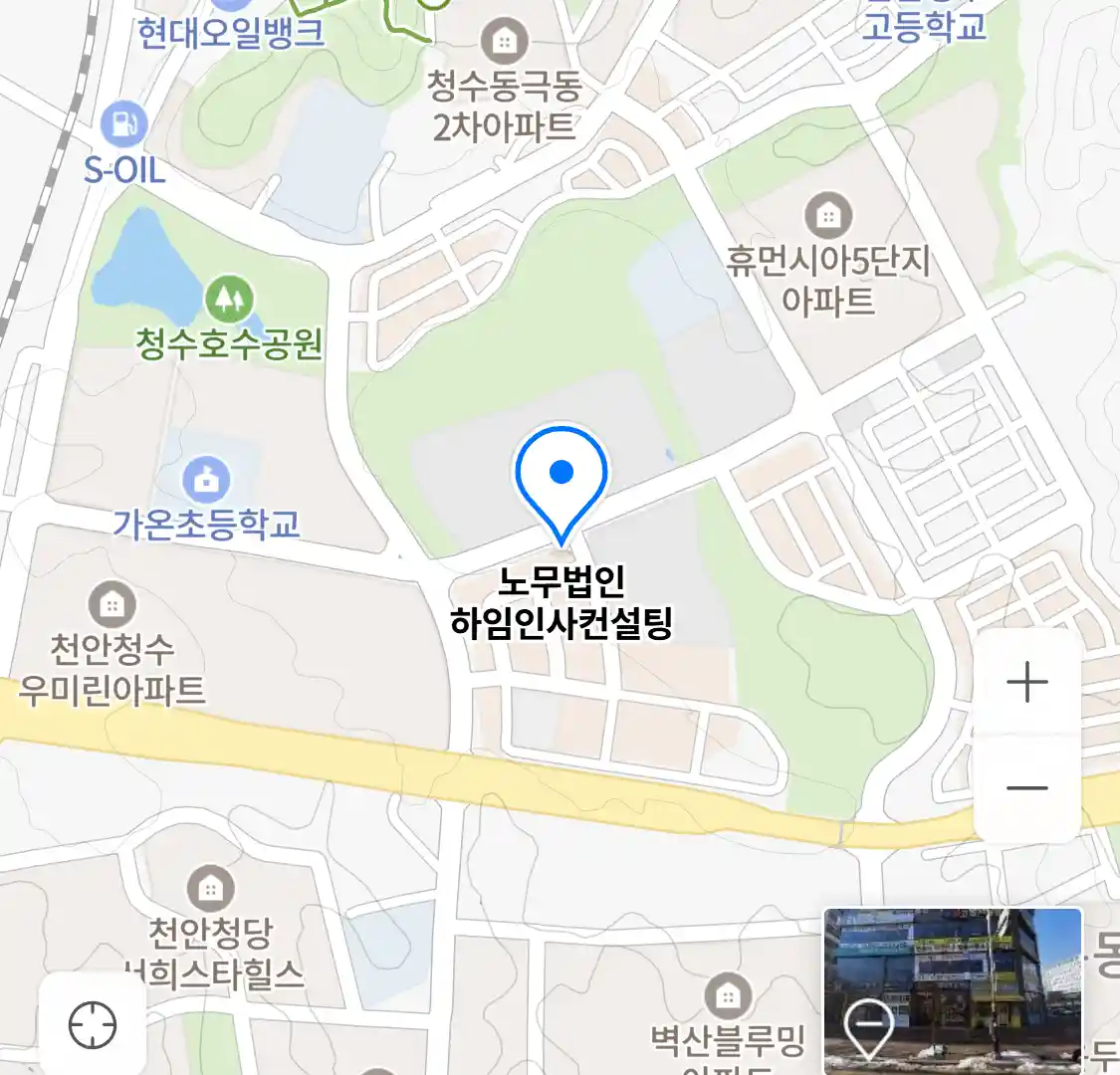Viewport: 1120px width, 1075px height.
Task: Open the S-OIL gas station marker
Action: click(x=123, y=125)
